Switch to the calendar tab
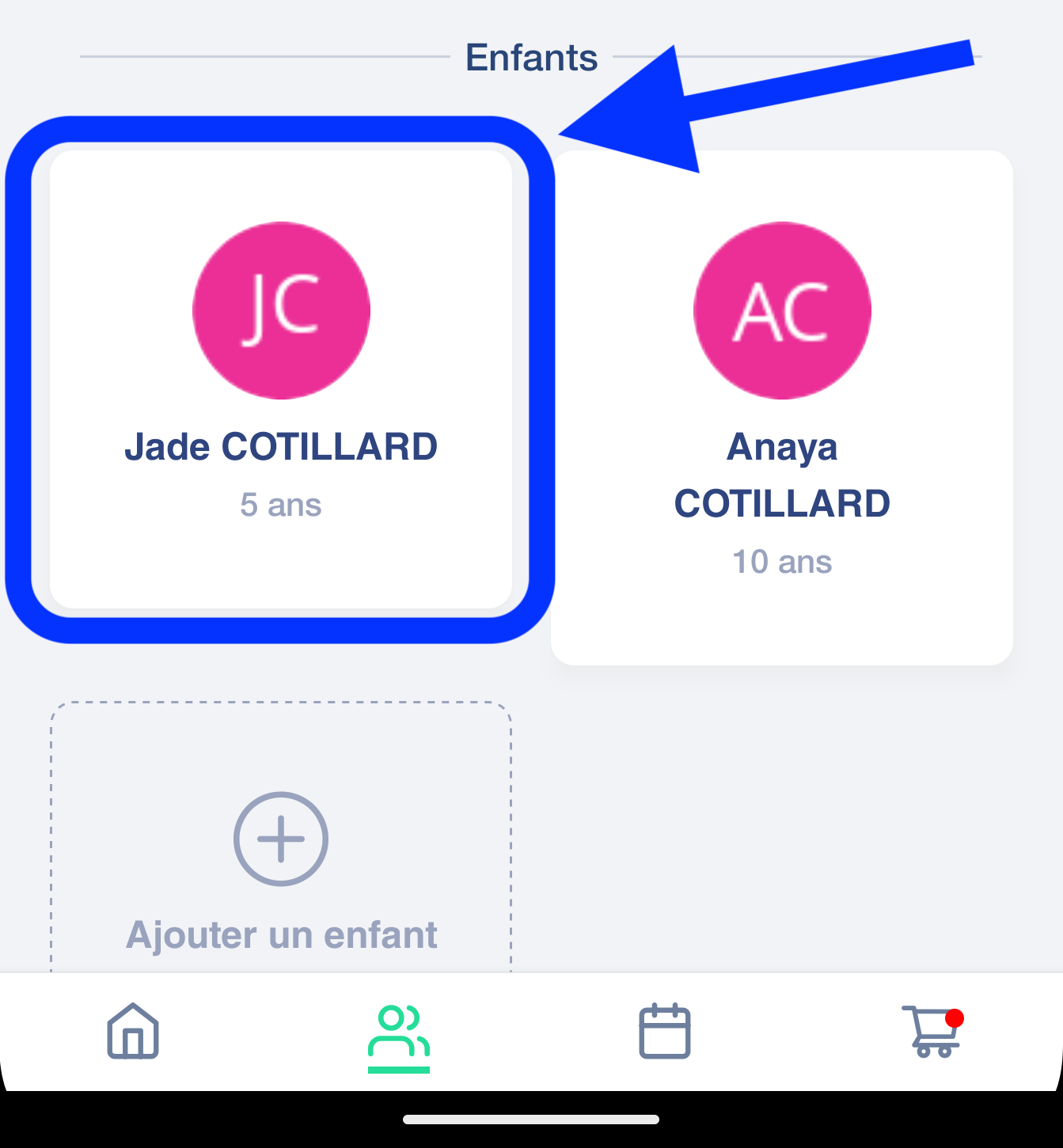The image size is (1063, 1148). tap(664, 1031)
